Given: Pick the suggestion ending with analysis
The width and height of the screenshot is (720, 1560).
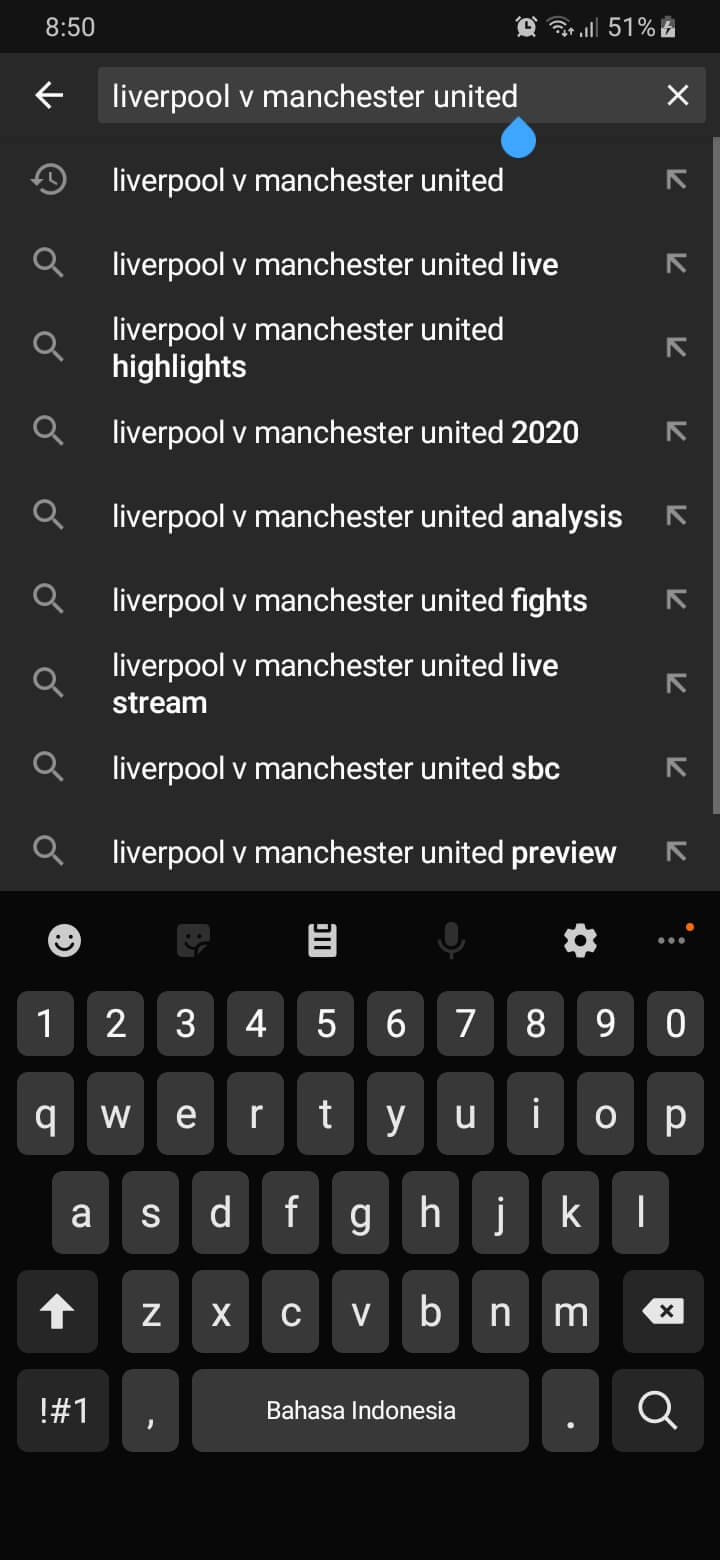Looking at the screenshot, I should click(367, 516).
